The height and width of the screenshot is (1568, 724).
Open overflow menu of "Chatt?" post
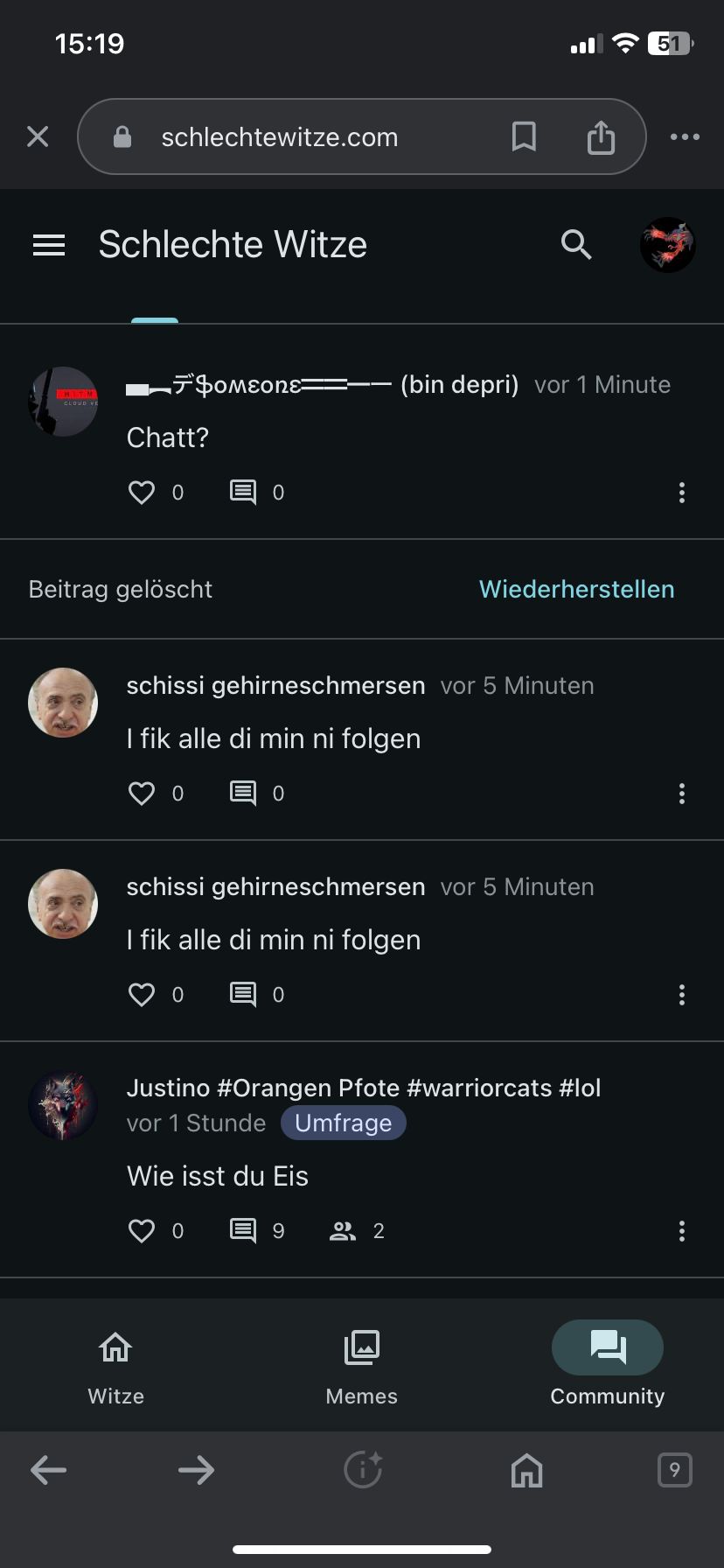click(x=682, y=493)
